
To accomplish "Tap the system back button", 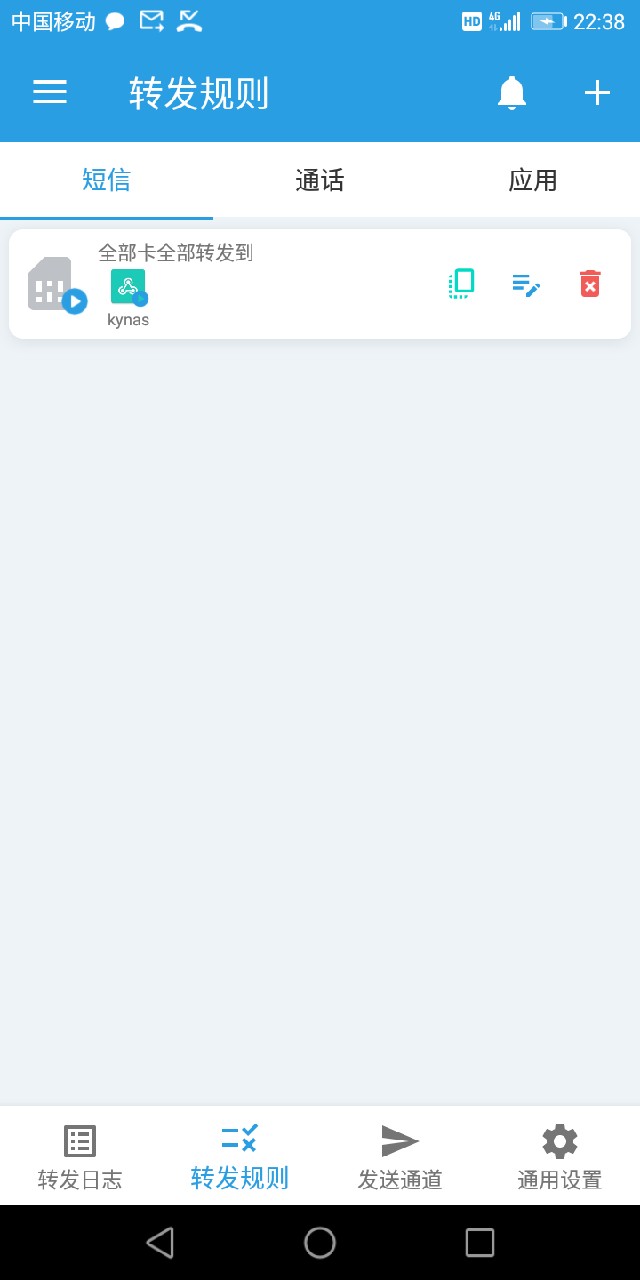I will (160, 1242).
